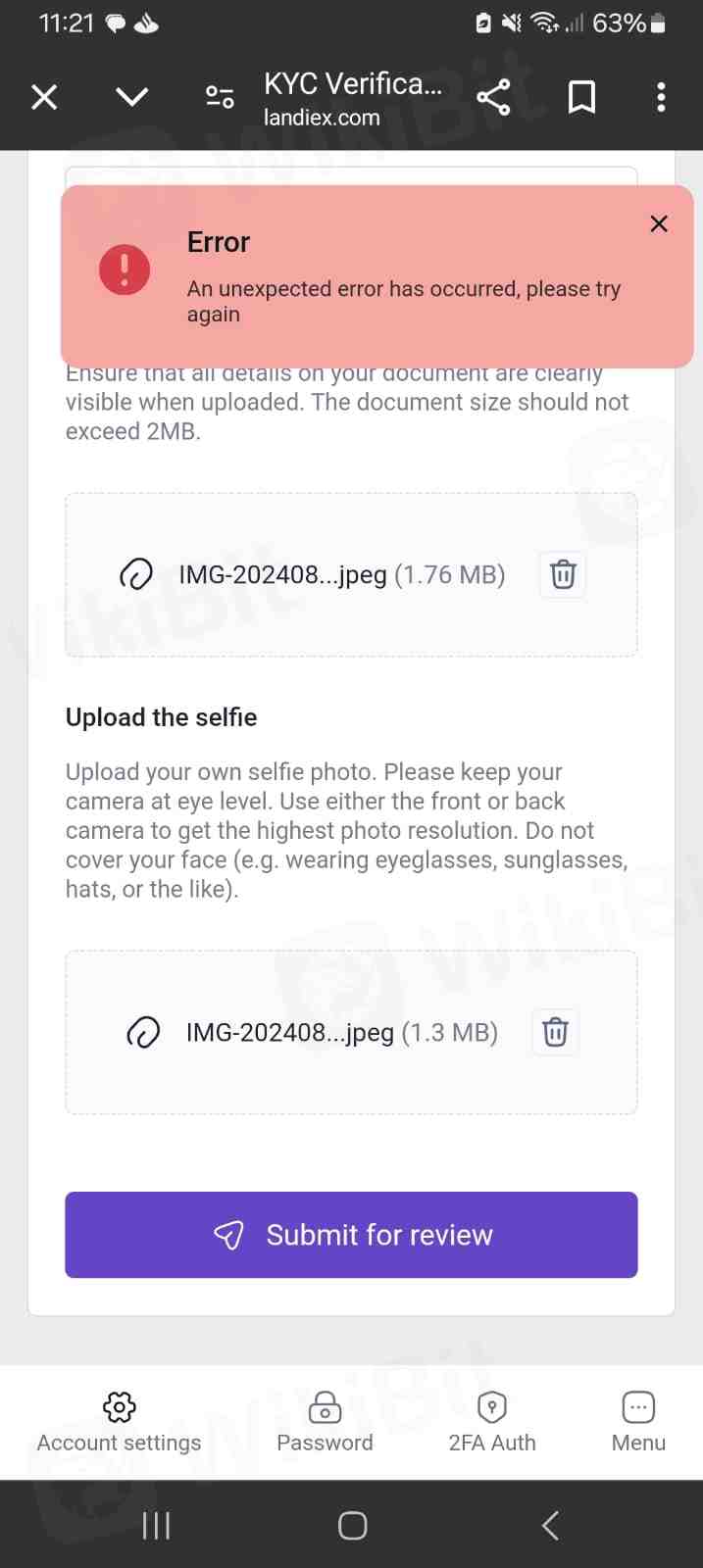Image resolution: width=703 pixels, height=1568 pixels.
Task: Switch to the Password tab
Action: click(325, 1422)
